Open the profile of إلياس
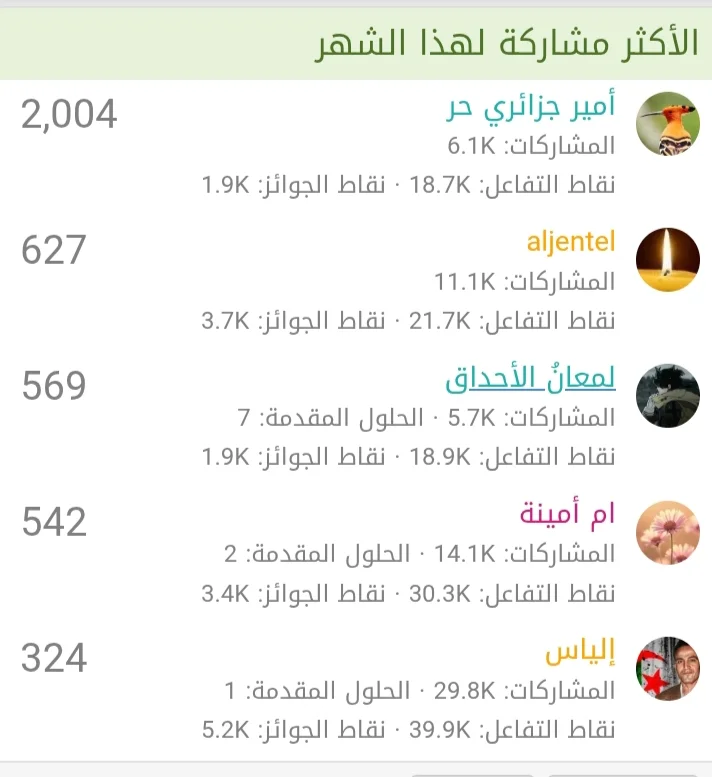 580,652
